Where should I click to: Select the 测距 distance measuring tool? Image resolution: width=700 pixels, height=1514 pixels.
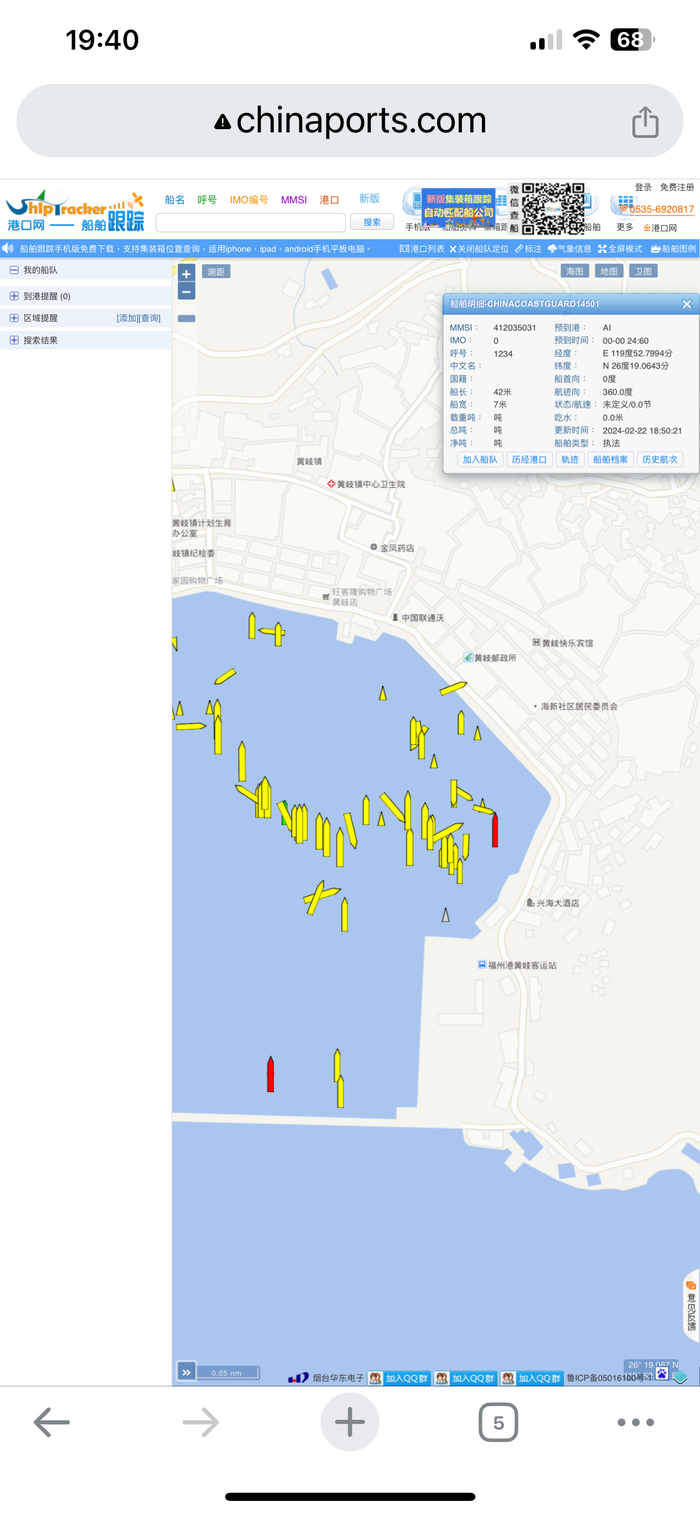point(216,271)
